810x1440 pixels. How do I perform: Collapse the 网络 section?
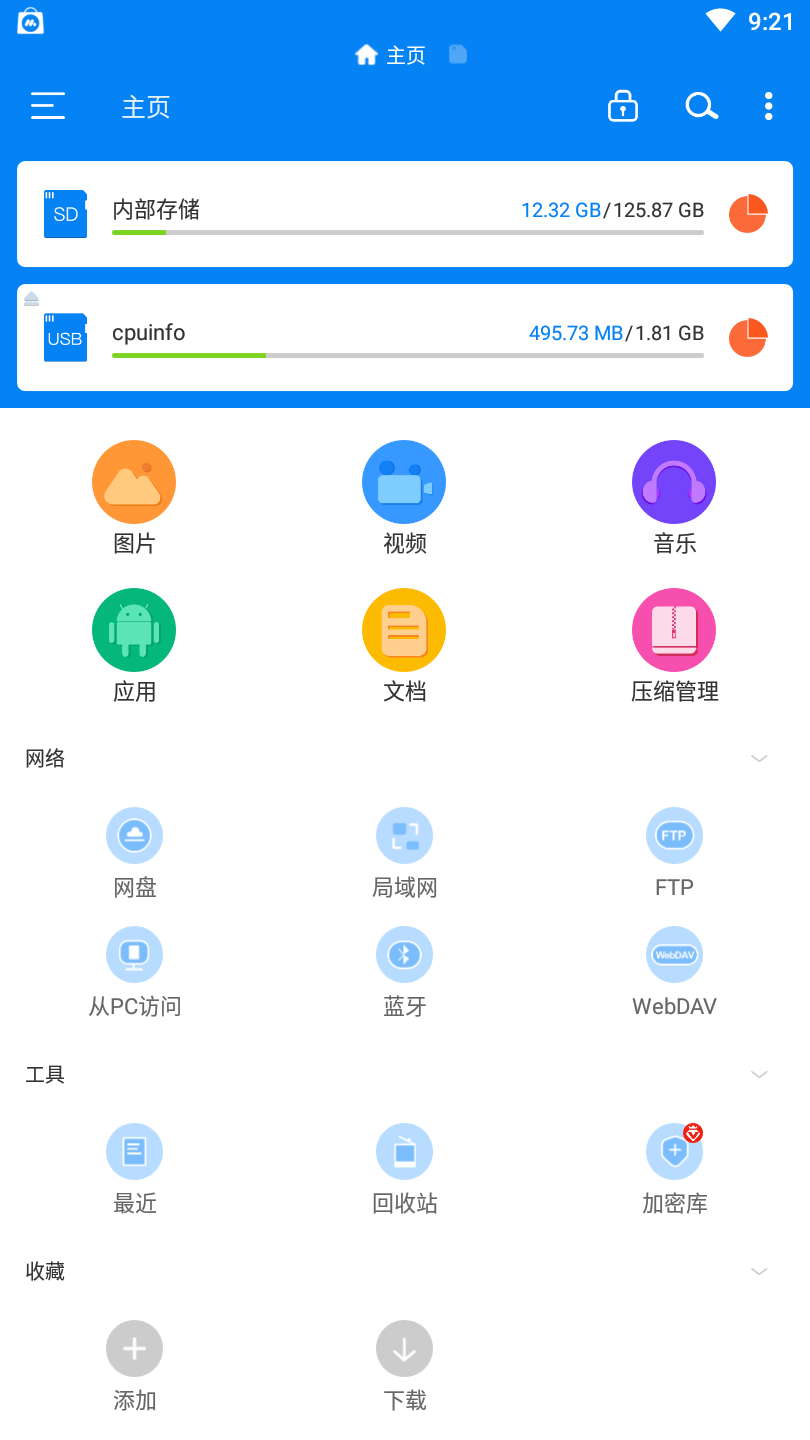[759, 759]
